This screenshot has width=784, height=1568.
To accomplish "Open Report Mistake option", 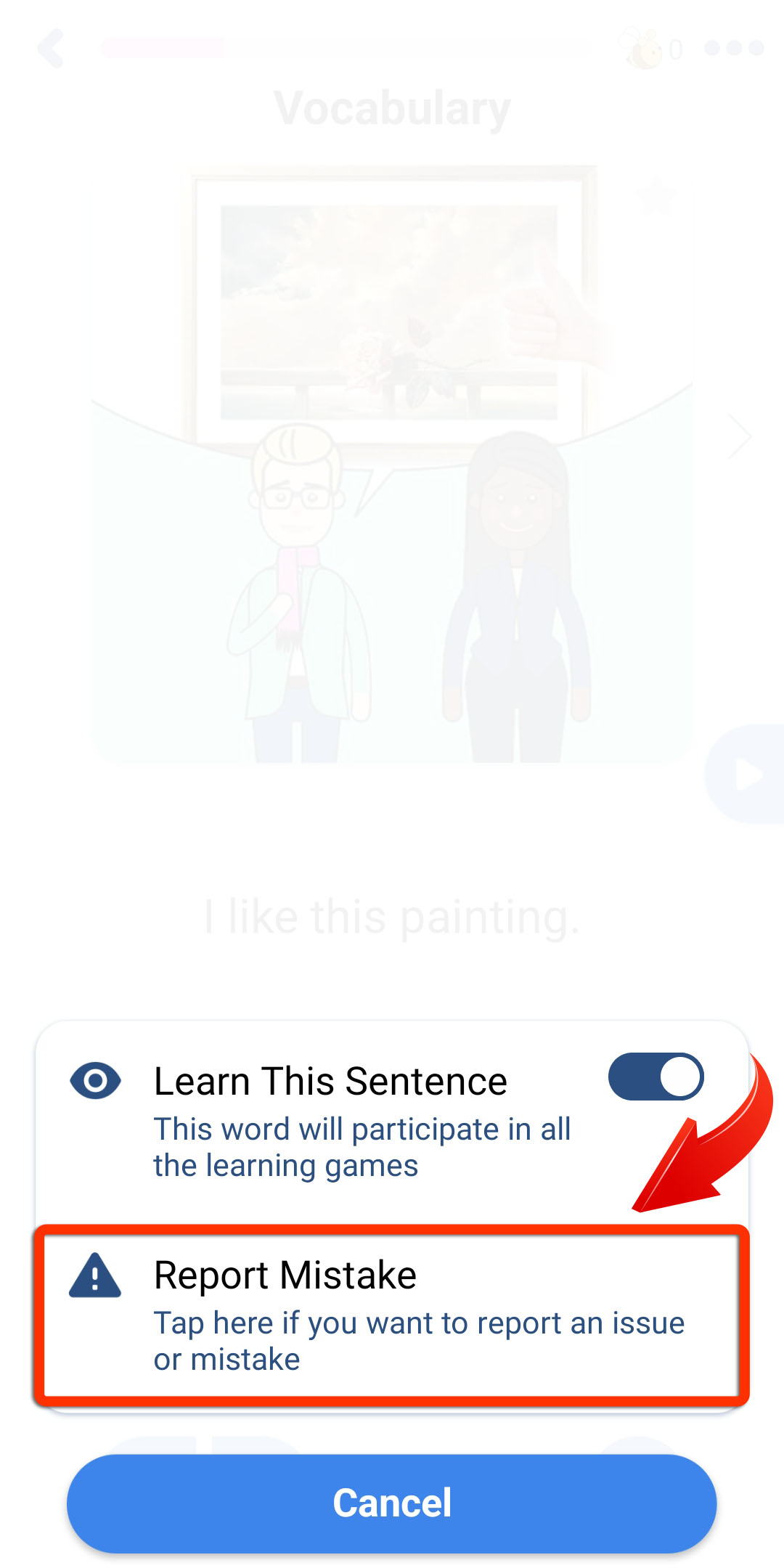I will pos(392,1315).
